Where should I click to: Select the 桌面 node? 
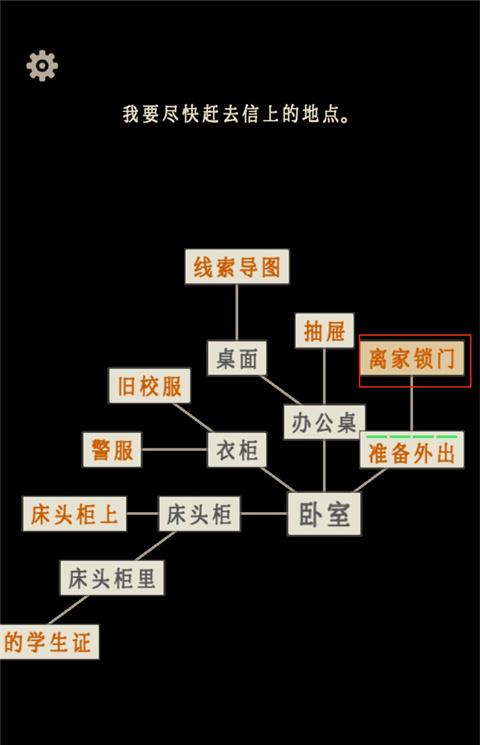237,358
